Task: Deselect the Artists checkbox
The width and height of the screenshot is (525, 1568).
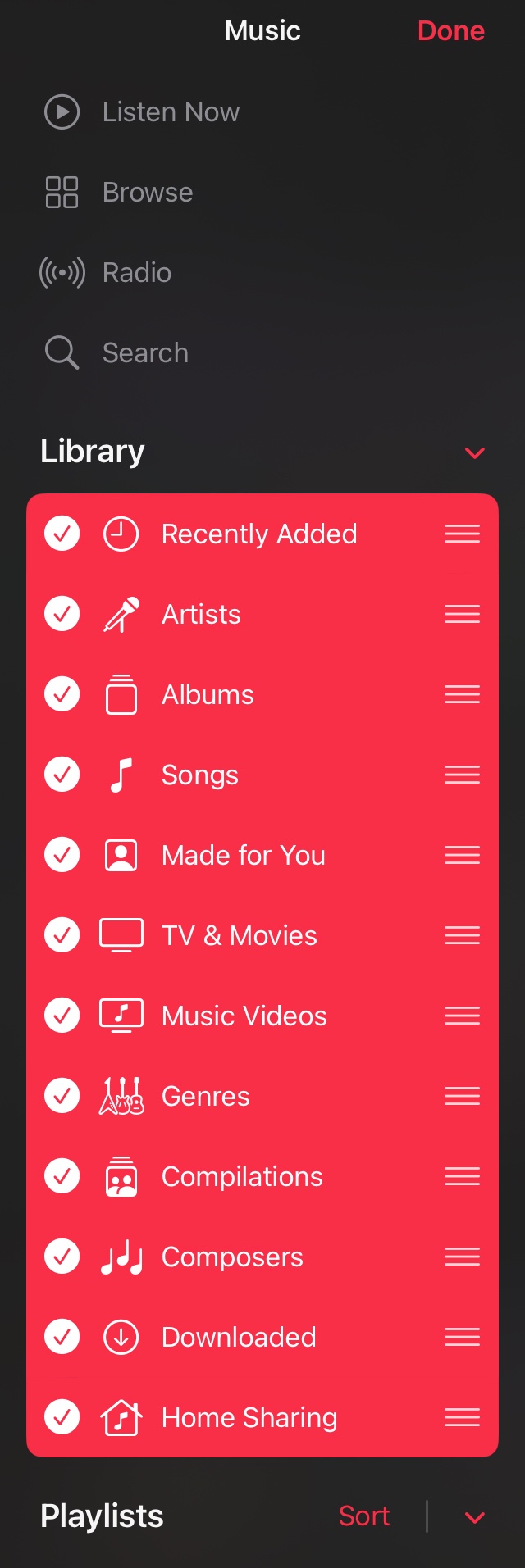Action: (62, 614)
